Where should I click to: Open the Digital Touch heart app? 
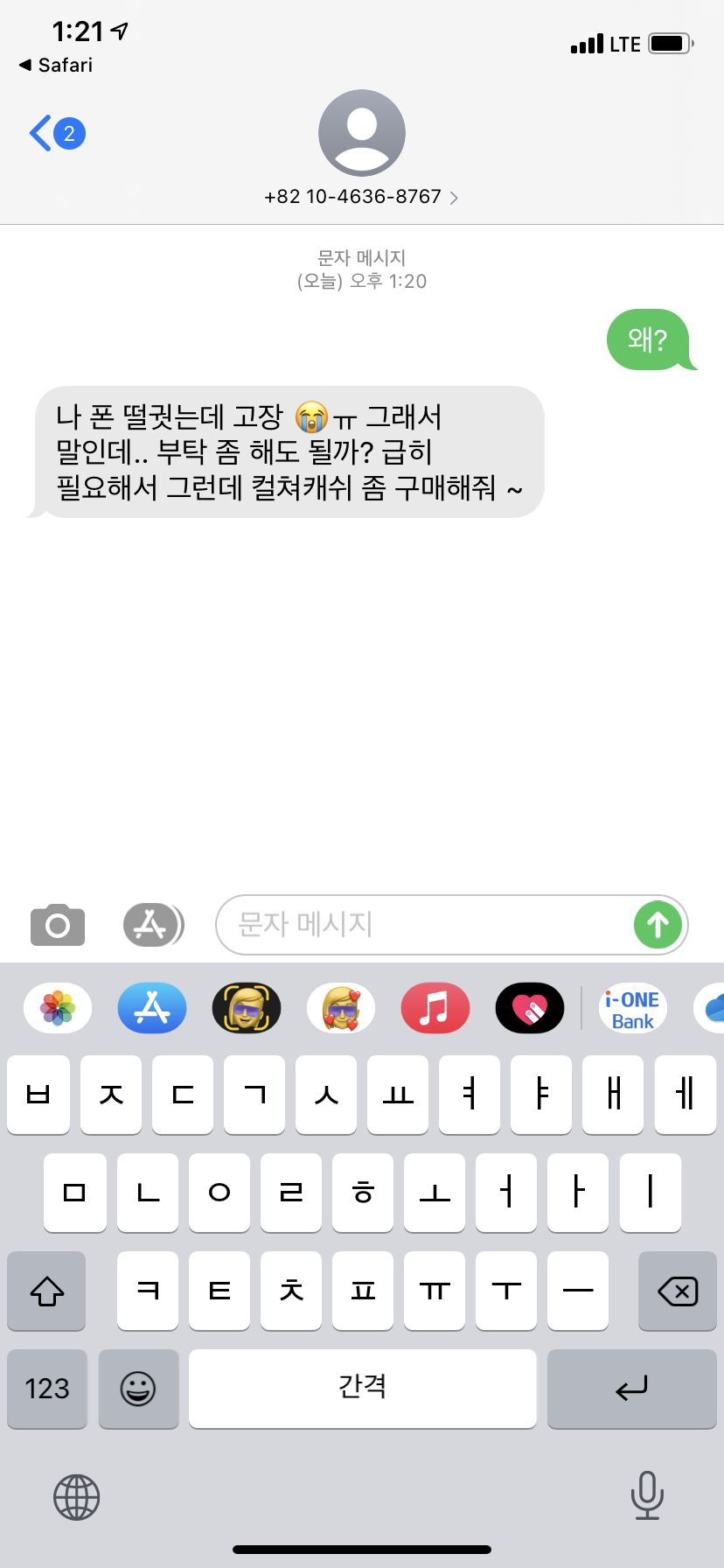tap(529, 1008)
